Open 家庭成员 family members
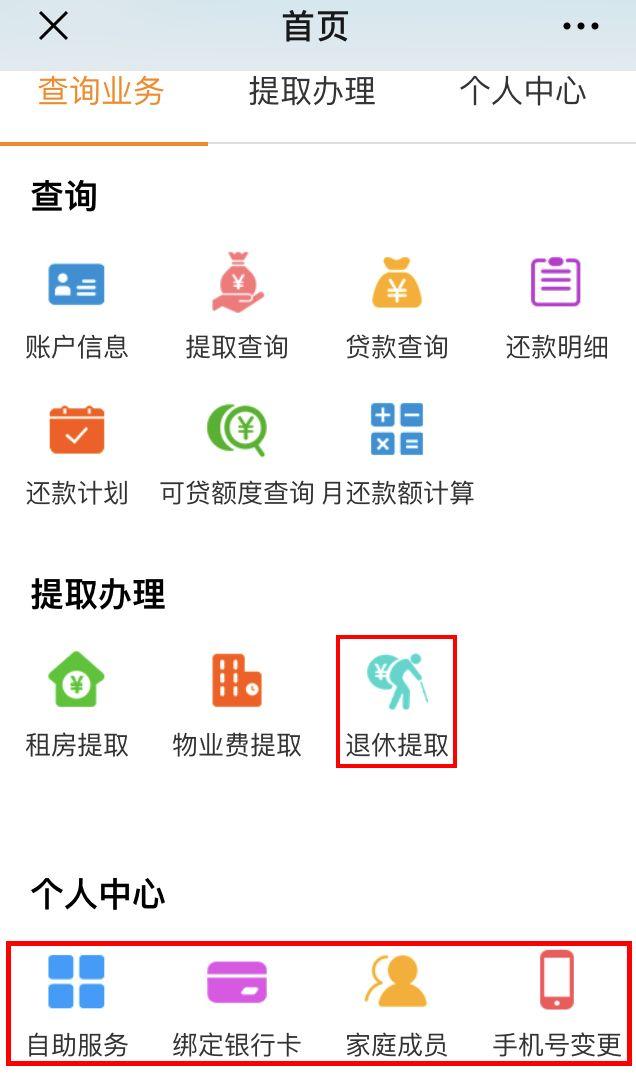Viewport: 636px width, 1077px height. click(397, 1004)
